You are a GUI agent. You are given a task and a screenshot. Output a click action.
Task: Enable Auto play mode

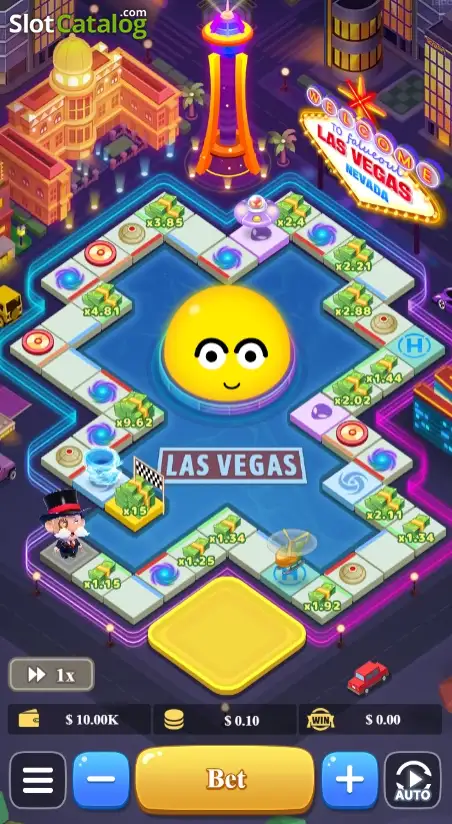tap(413, 780)
